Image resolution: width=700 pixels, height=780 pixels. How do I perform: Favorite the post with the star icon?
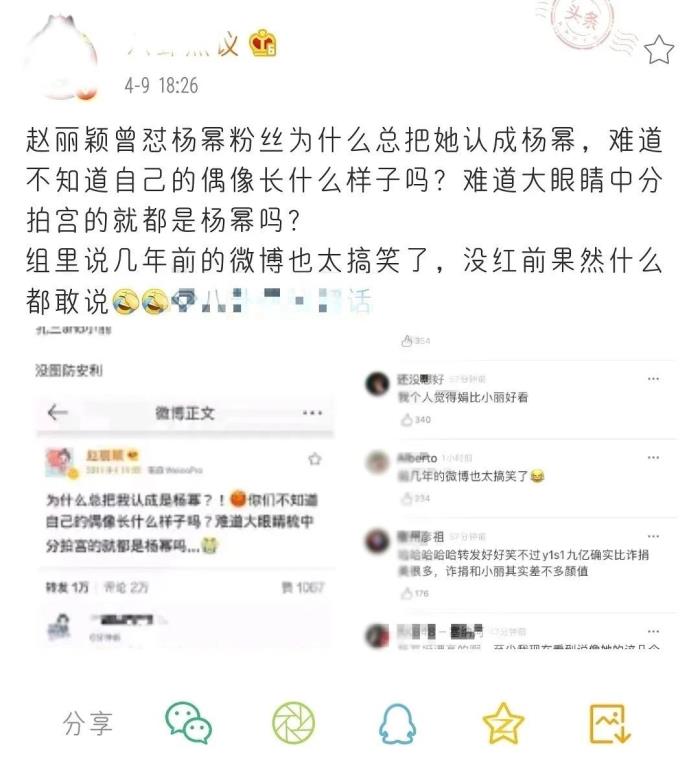[658, 49]
